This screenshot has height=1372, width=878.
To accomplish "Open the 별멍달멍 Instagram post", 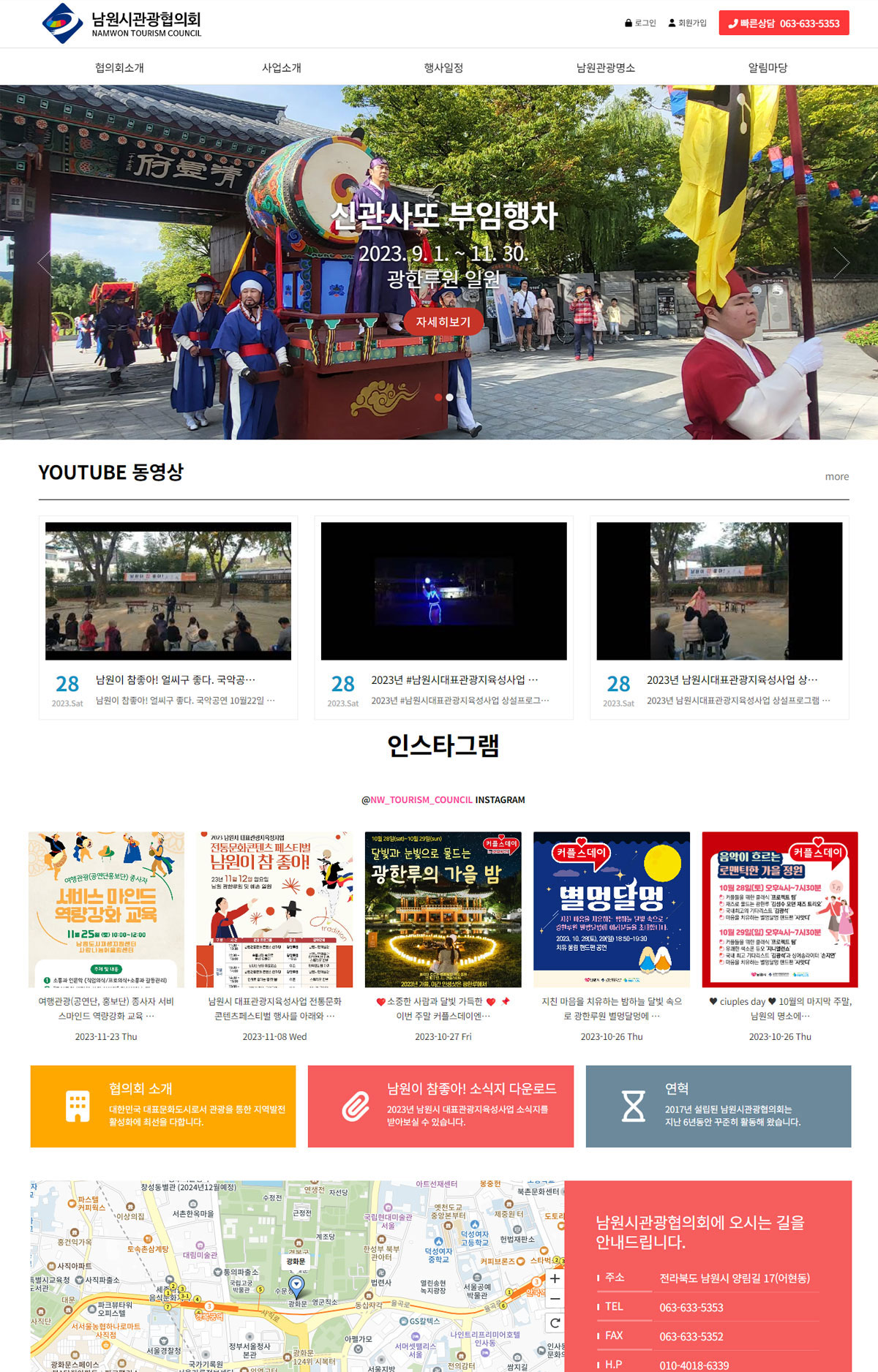I will (612, 909).
